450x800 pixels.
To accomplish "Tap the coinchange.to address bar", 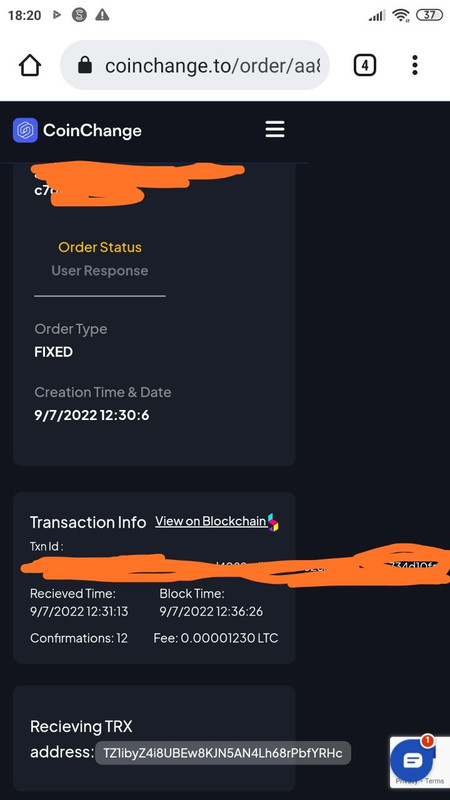I will pyautogui.click(x=195, y=65).
